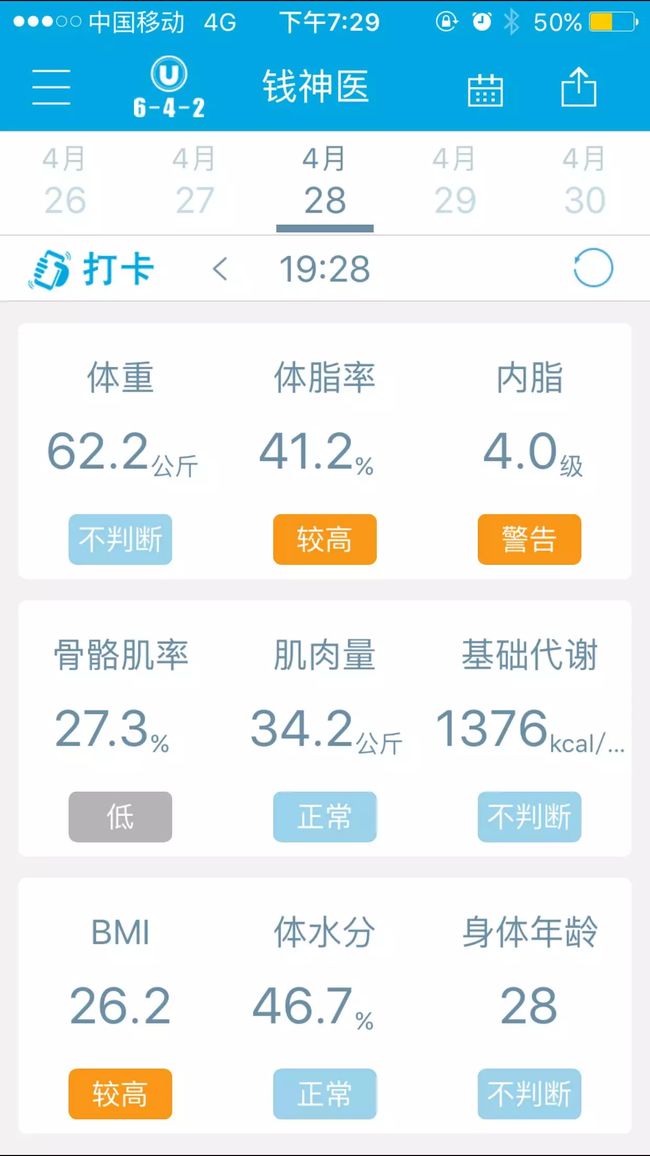650x1156 pixels.
Task: View the 肌肉量 muscle mass details
Action: click(325, 728)
